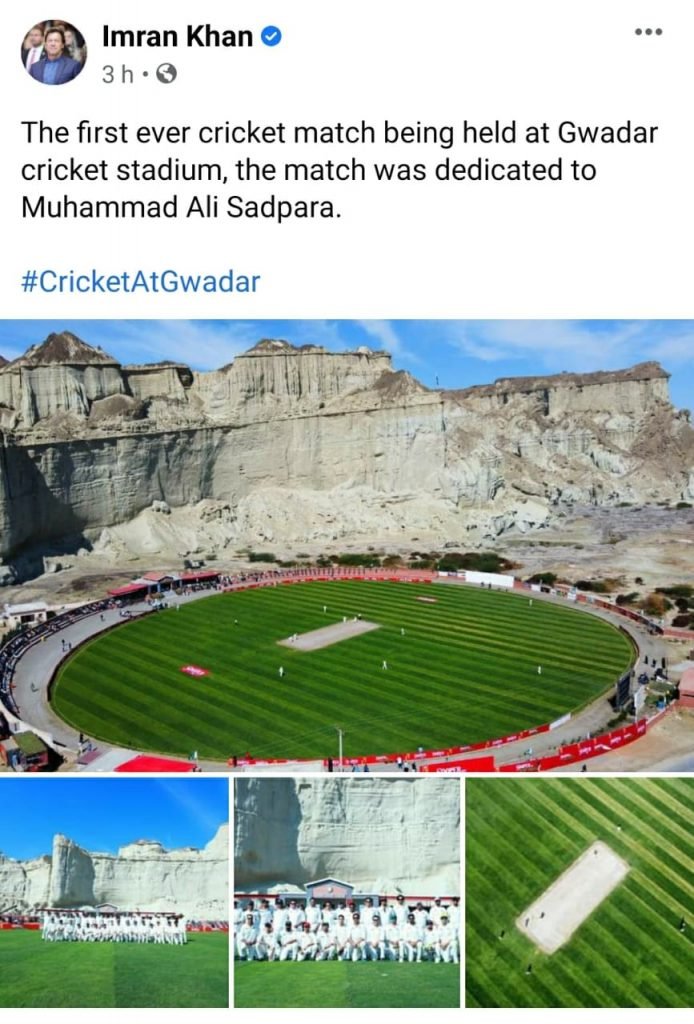
Task: Open Imran Khan's profile picture
Action: click(x=54, y=52)
